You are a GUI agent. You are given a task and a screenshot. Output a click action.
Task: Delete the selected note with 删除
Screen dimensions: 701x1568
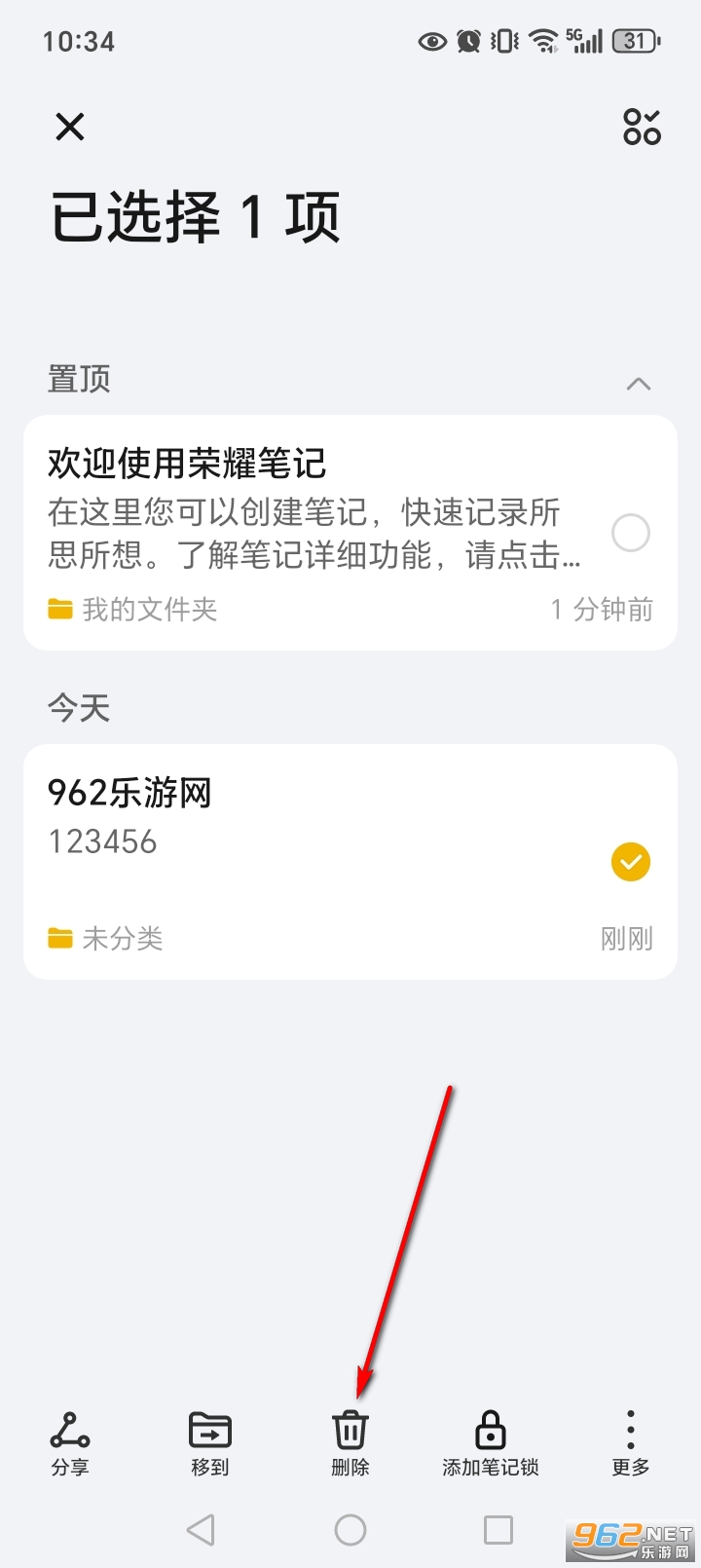[350, 1442]
